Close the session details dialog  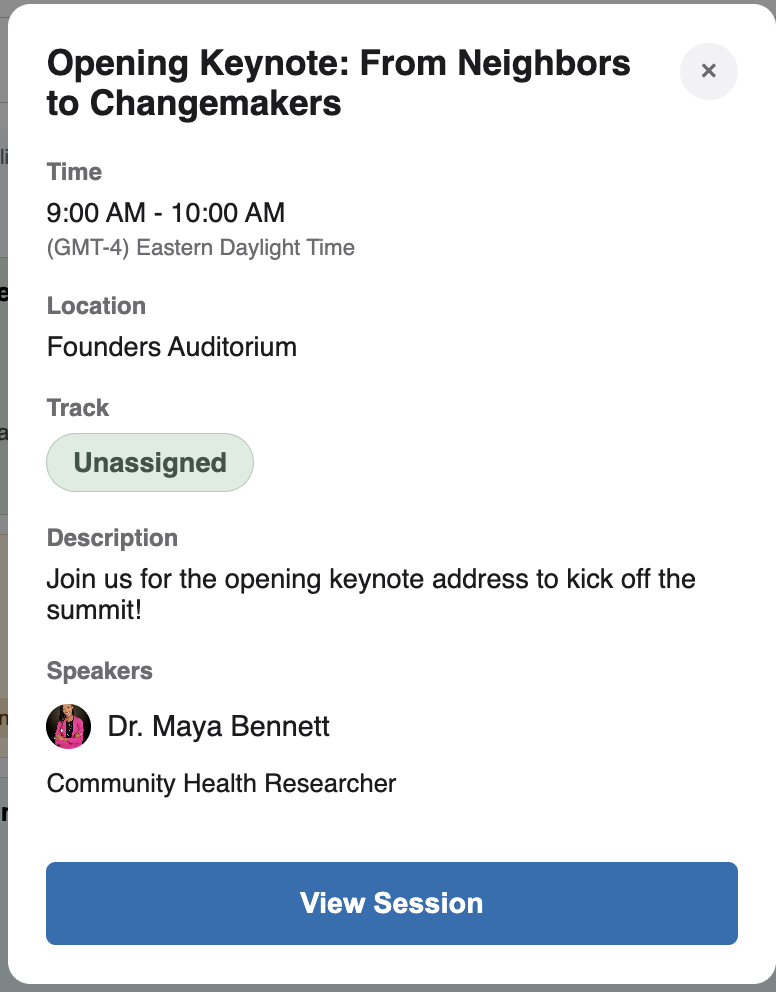coord(708,71)
